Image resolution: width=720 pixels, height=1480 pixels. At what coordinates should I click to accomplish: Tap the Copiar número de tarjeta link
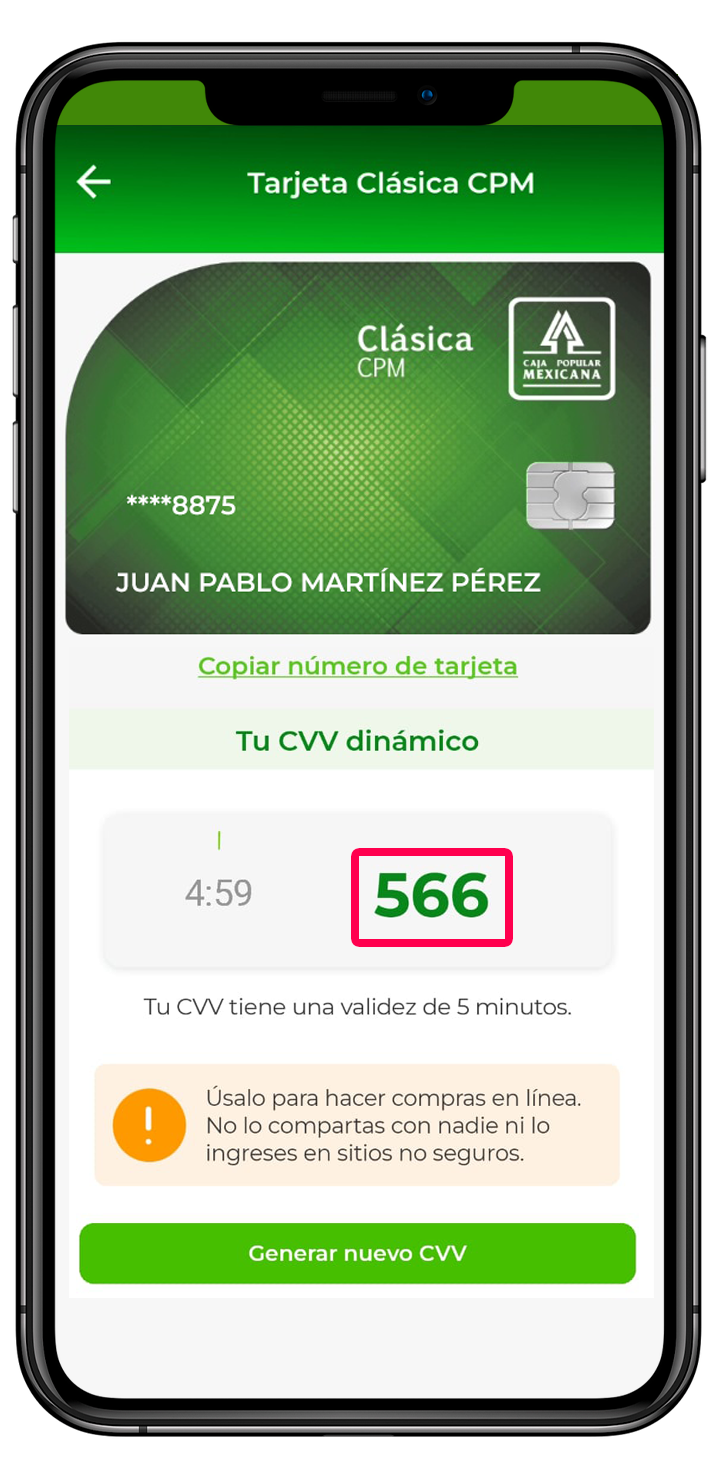coord(357,666)
